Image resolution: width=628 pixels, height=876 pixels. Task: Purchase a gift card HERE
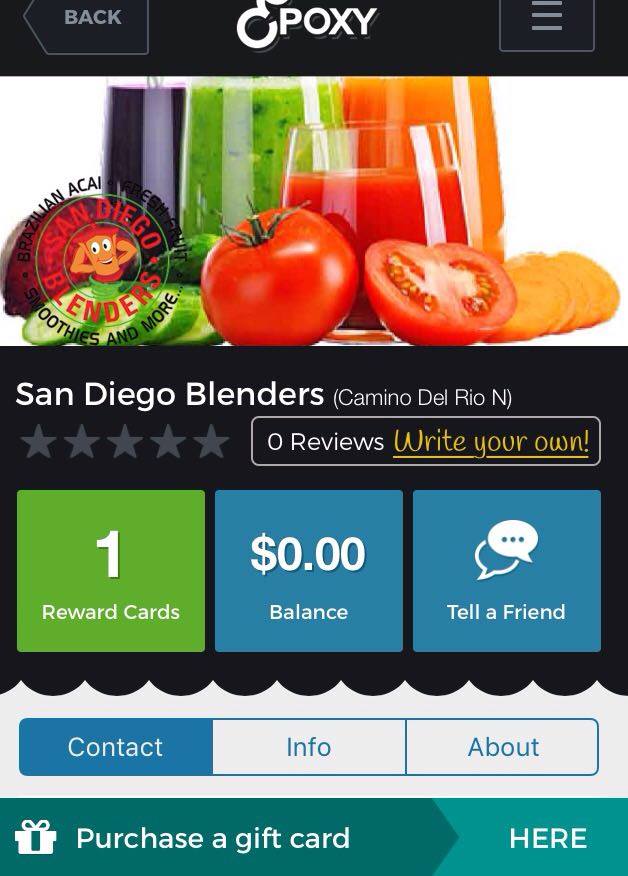pos(547,838)
